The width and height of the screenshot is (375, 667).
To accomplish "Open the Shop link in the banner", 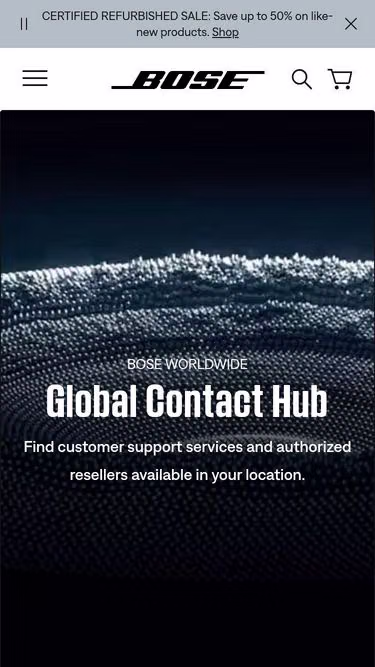I will tap(225, 32).
